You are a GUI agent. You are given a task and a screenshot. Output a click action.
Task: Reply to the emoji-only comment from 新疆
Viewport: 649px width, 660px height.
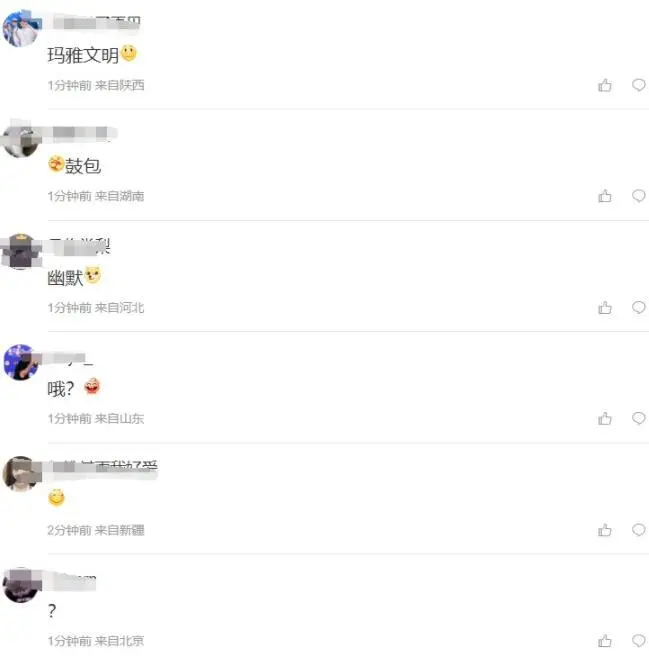638,530
